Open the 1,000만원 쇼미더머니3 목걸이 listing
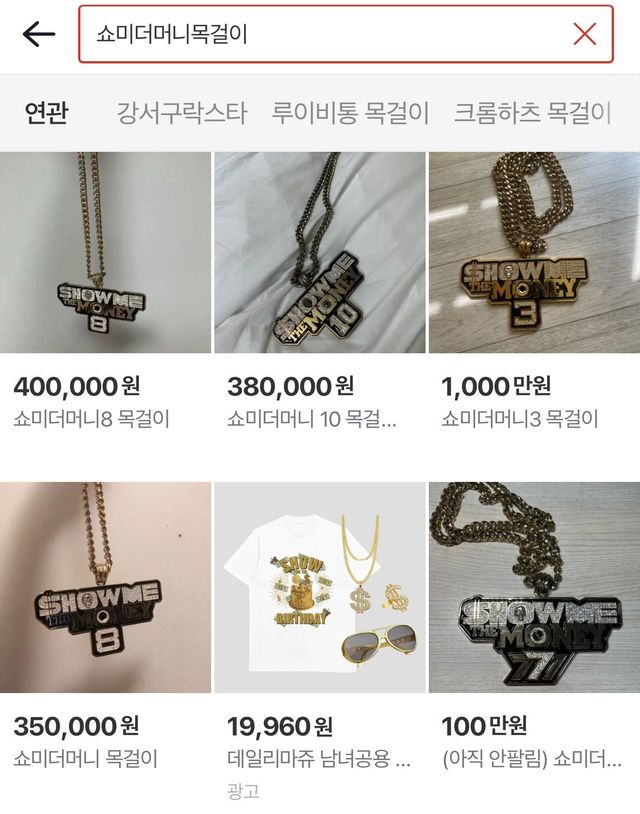Image resolution: width=640 pixels, height=814 pixels. (534, 253)
